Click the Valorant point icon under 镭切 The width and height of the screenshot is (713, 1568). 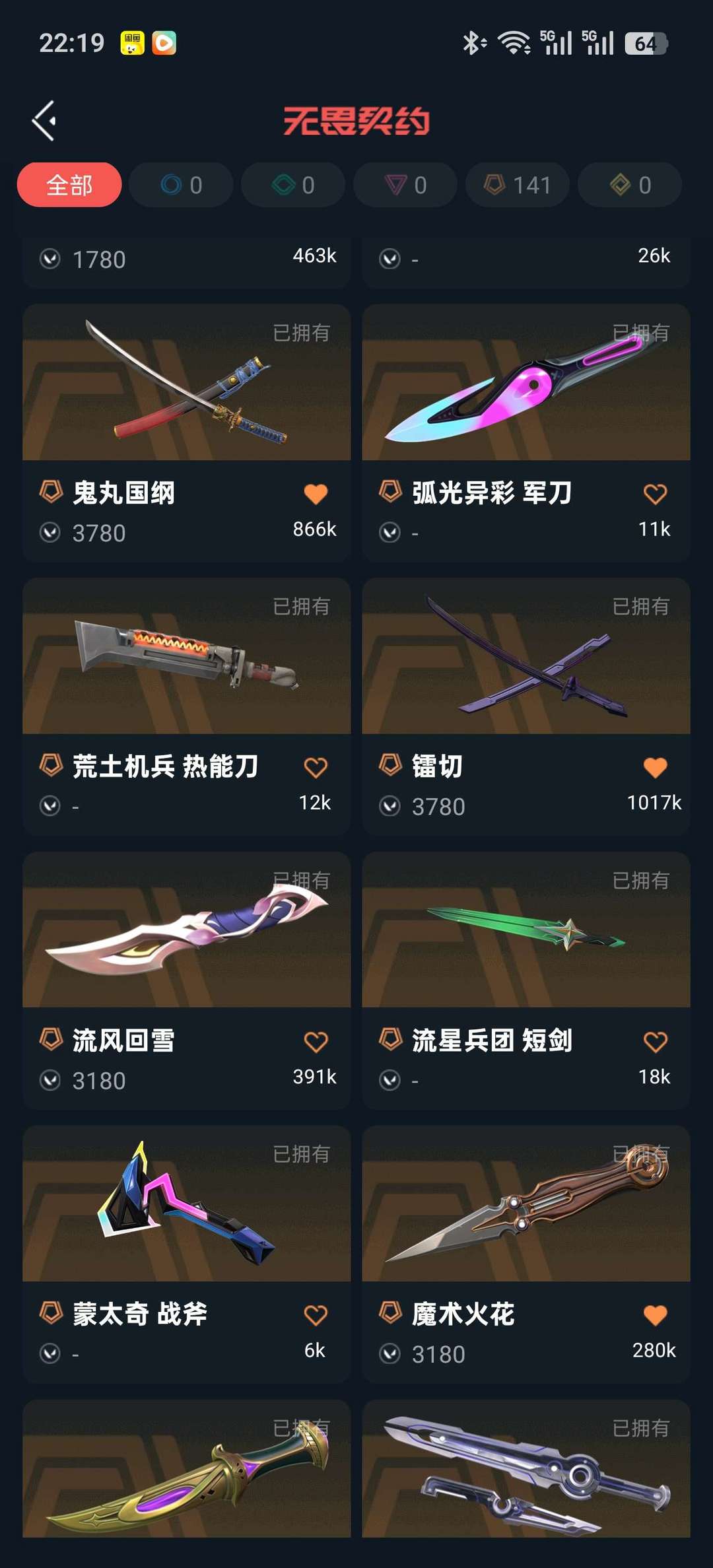click(x=391, y=806)
